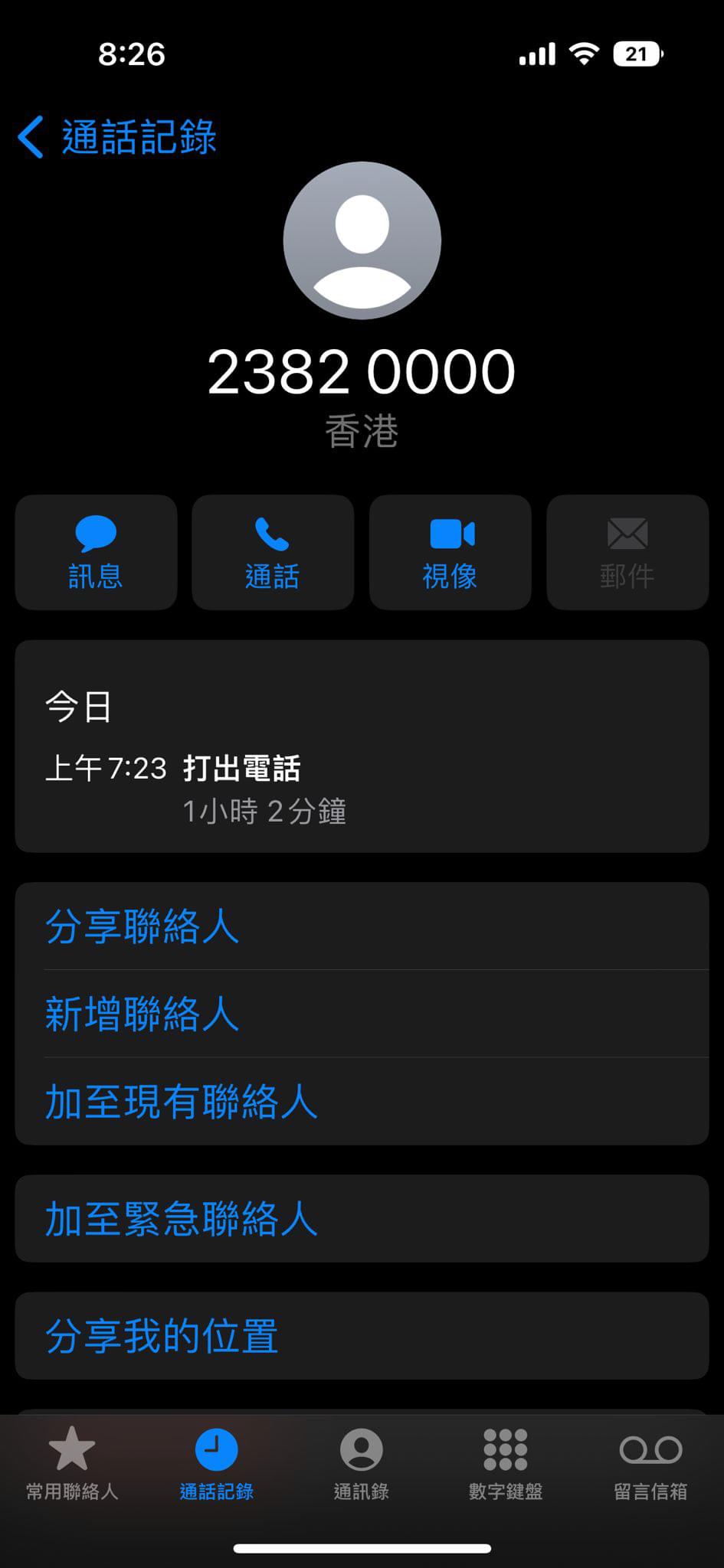
Task: Send a message via 訊息 button
Action: [96, 552]
